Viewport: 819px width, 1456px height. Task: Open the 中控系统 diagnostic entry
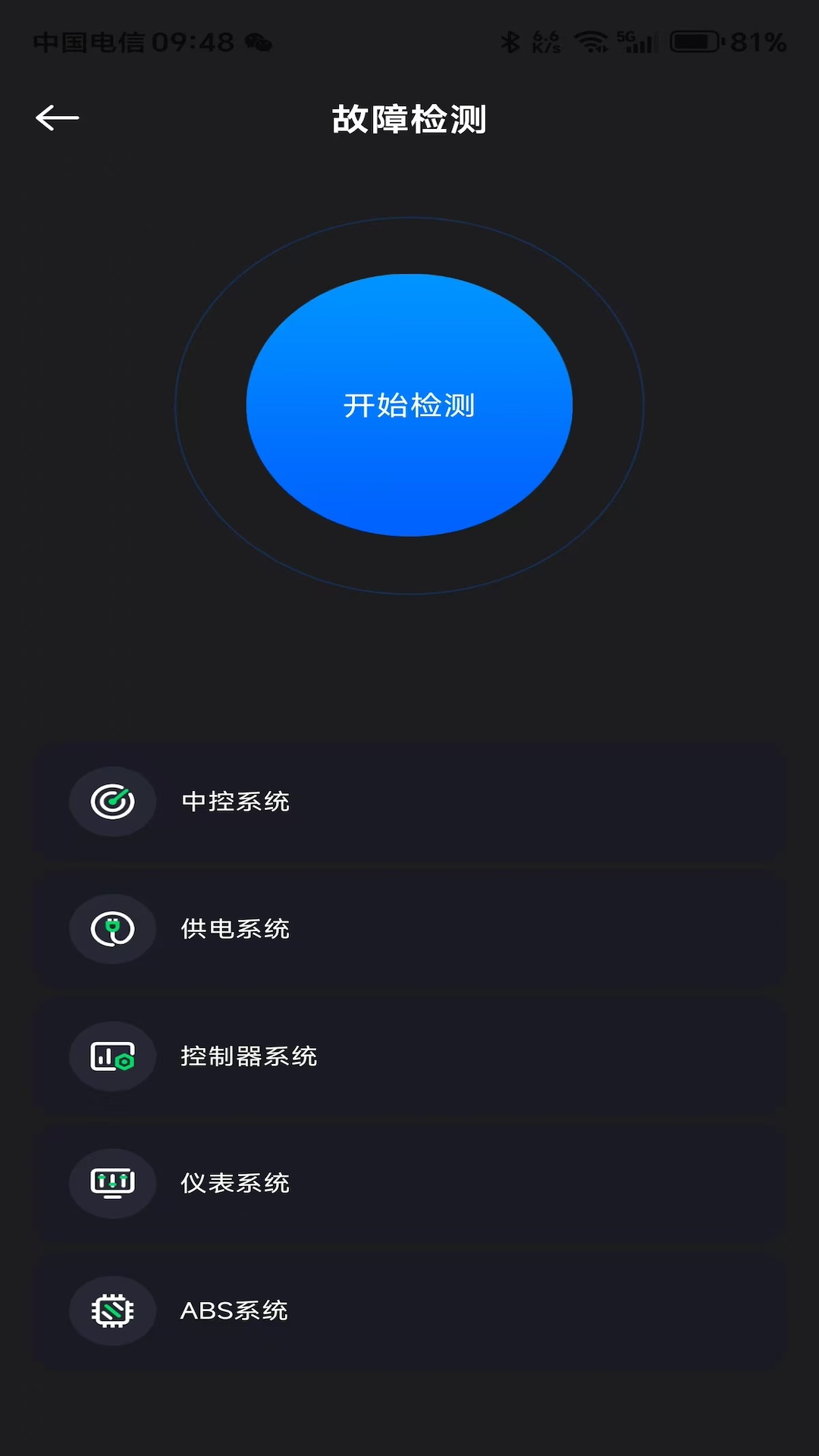409,801
